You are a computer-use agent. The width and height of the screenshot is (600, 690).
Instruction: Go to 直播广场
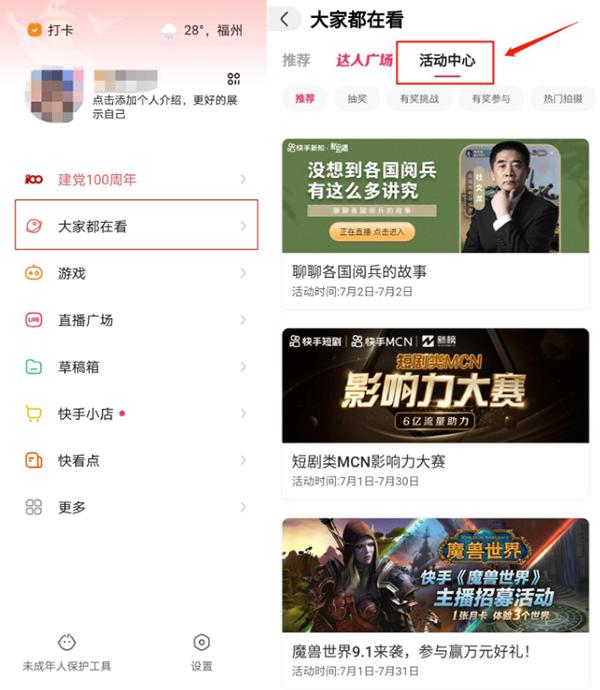pyautogui.click(x=135, y=320)
